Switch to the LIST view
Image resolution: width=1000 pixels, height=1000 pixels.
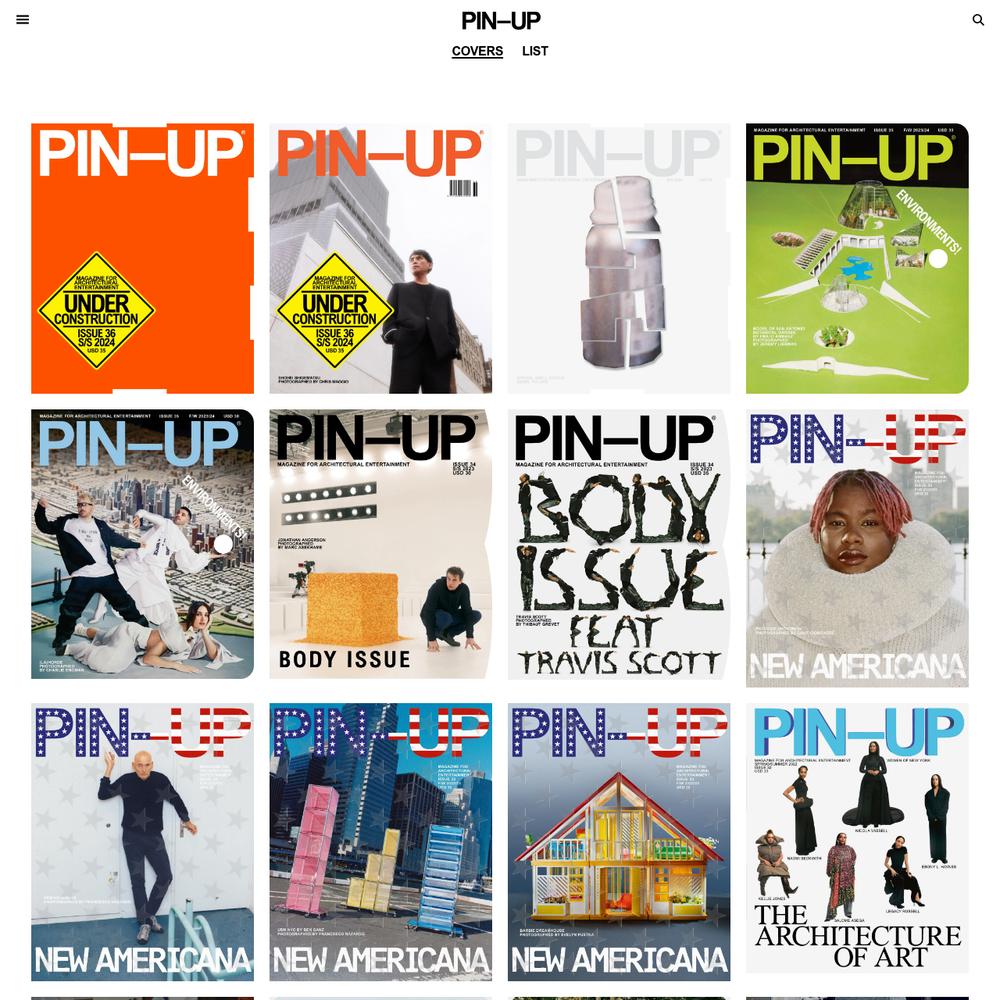coord(535,51)
